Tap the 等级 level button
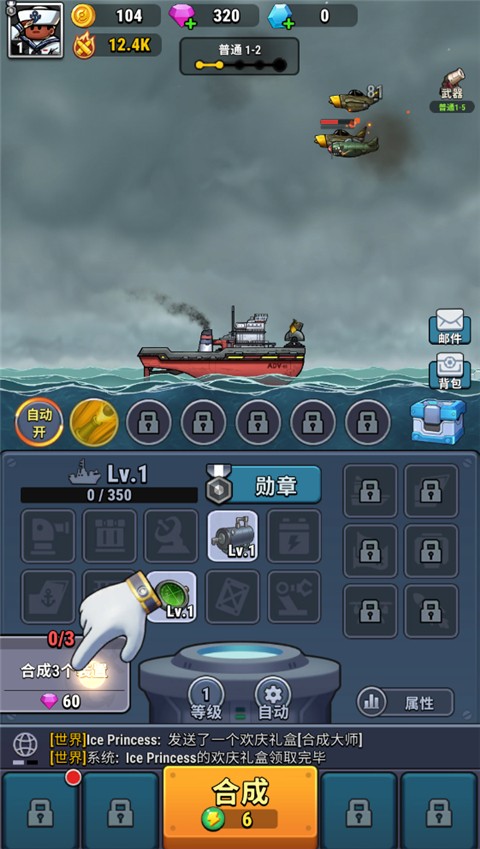The image size is (480, 849). pos(206,700)
